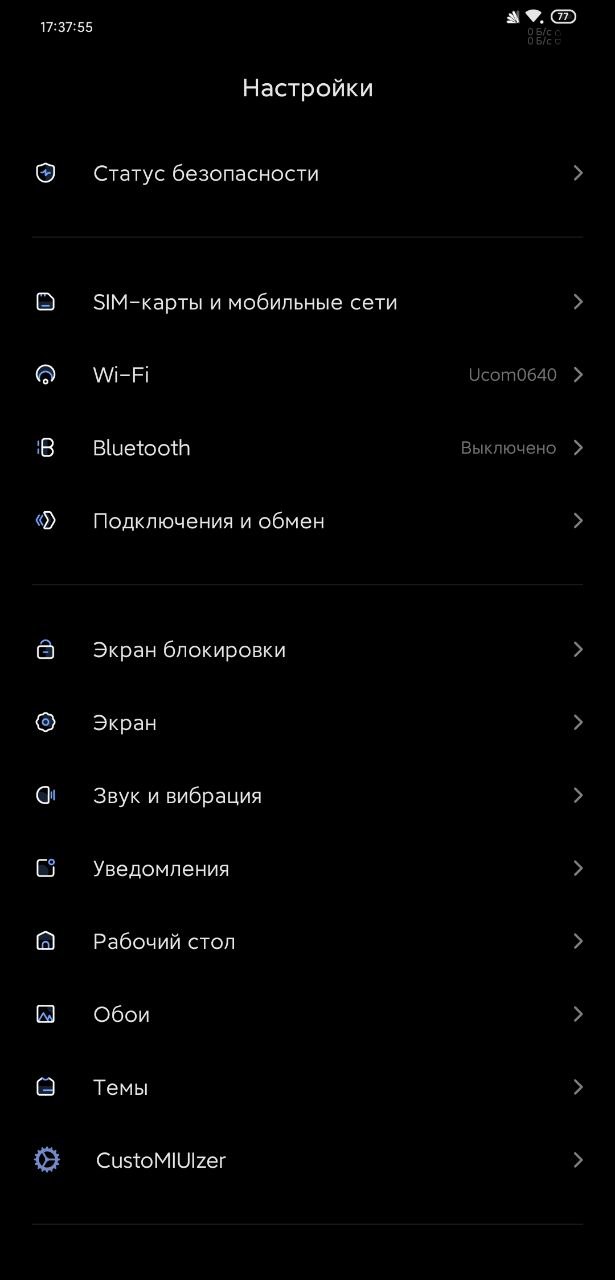Open Рабочий стол settings
The height and width of the screenshot is (1280, 615).
pyautogui.click(x=307, y=942)
